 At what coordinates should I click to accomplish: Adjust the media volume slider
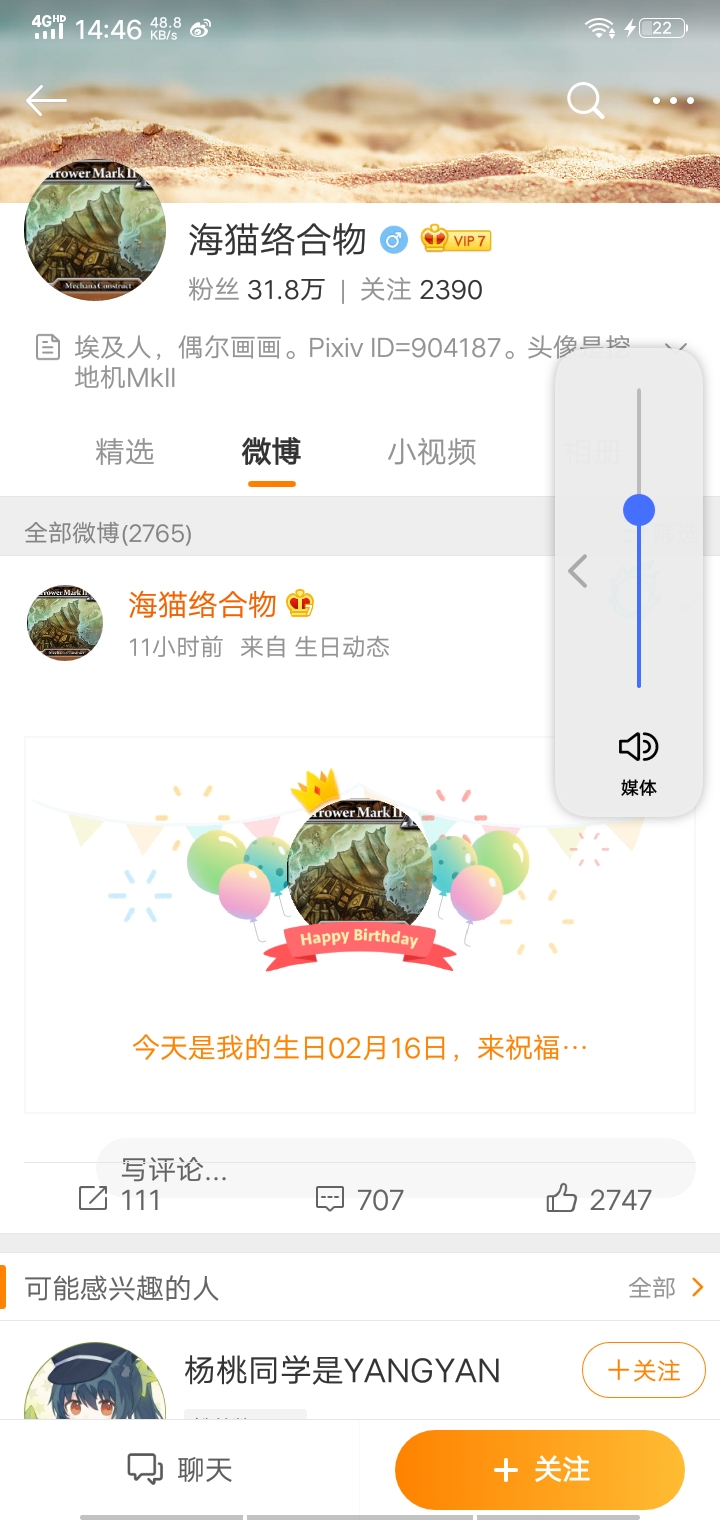[638, 509]
